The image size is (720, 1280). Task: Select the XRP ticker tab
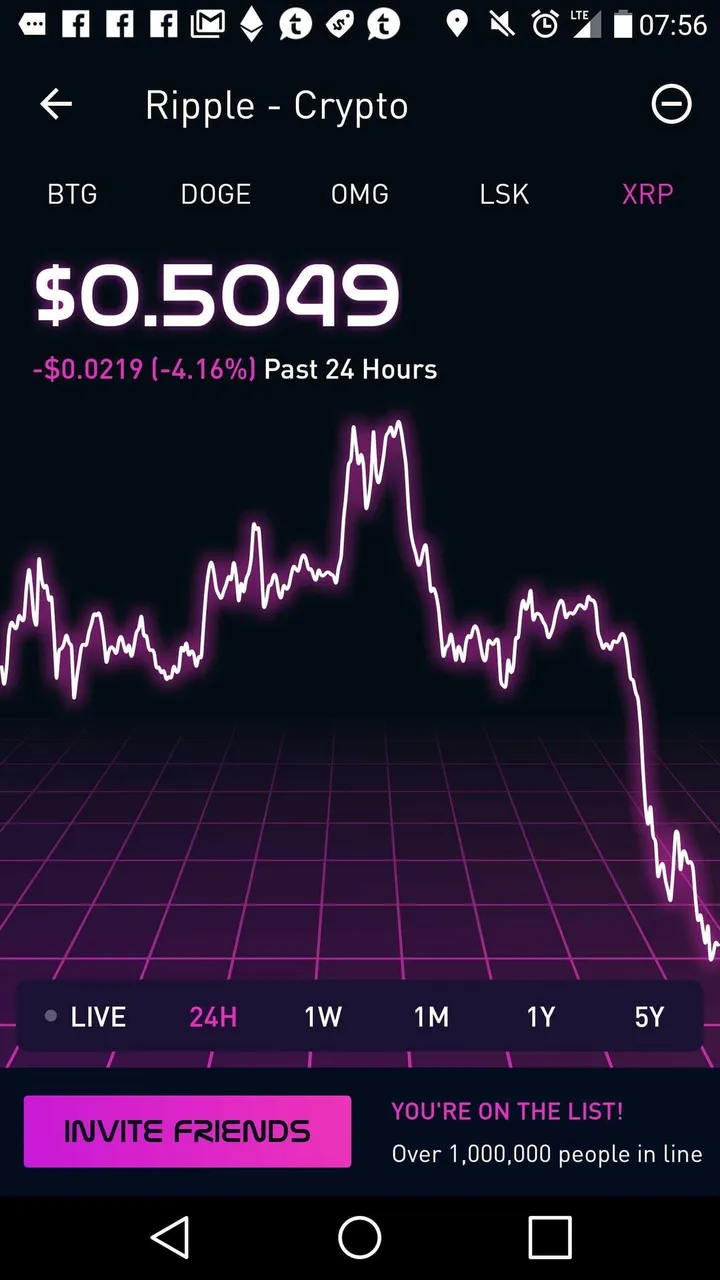coord(647,194)
